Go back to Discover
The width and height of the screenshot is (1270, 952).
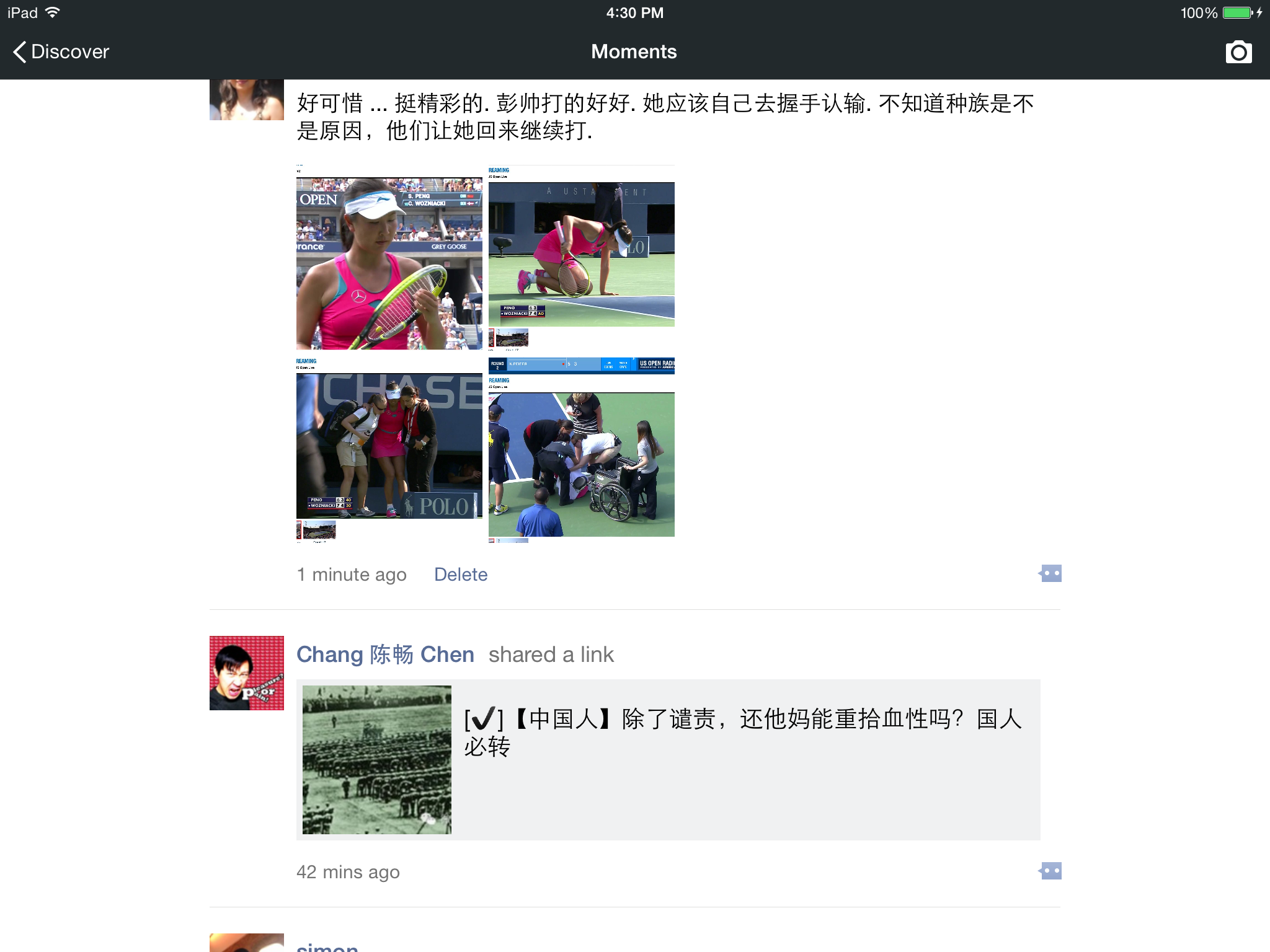[61, 51]
